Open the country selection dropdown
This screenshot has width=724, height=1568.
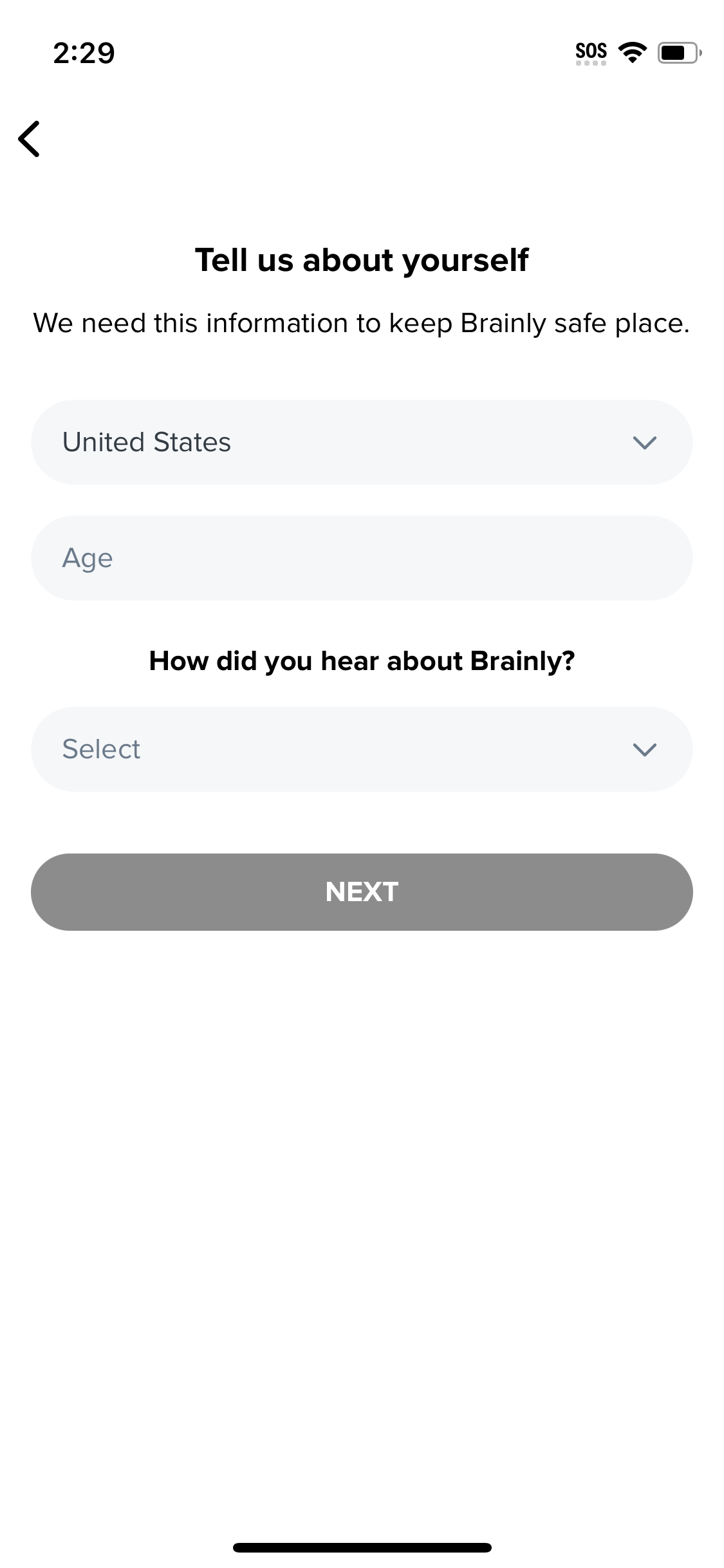point(362,442)
